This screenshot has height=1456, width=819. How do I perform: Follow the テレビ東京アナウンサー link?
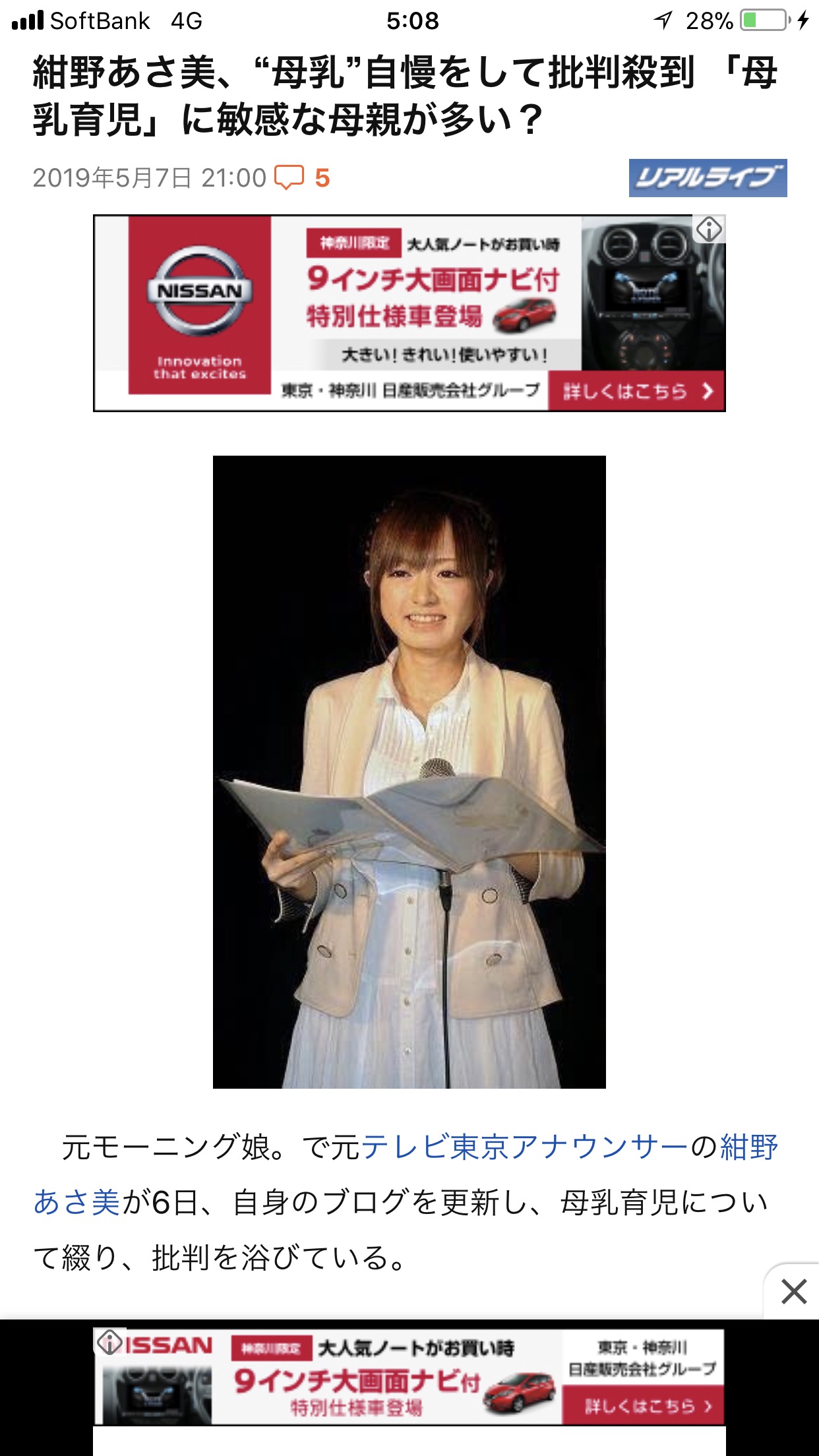(525, 1147)
